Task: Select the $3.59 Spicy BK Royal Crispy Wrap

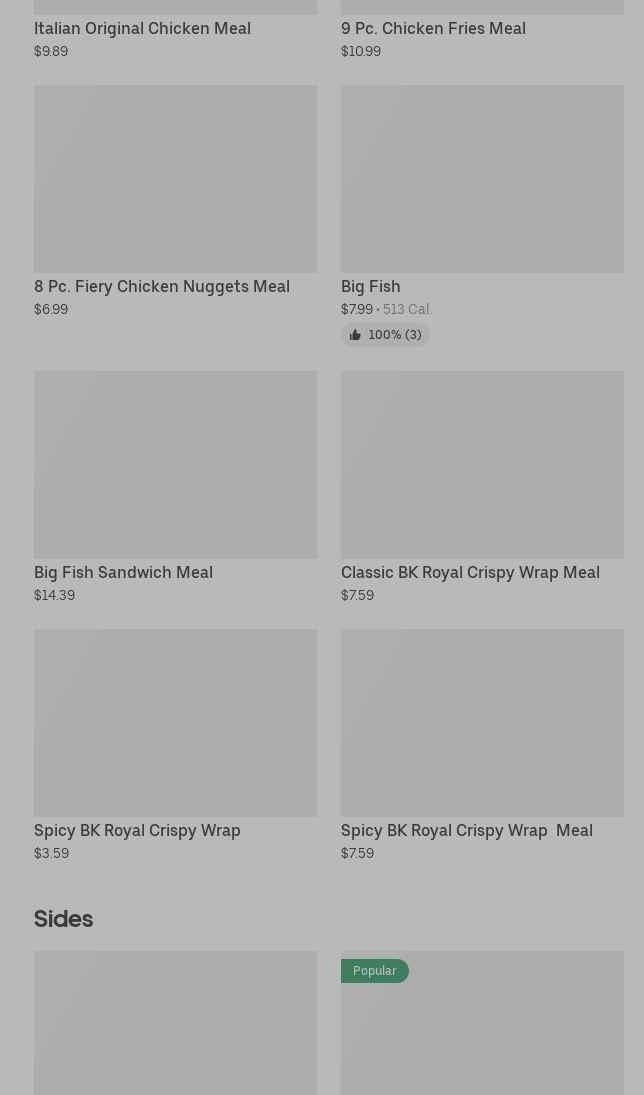Action: pos(175,745)
